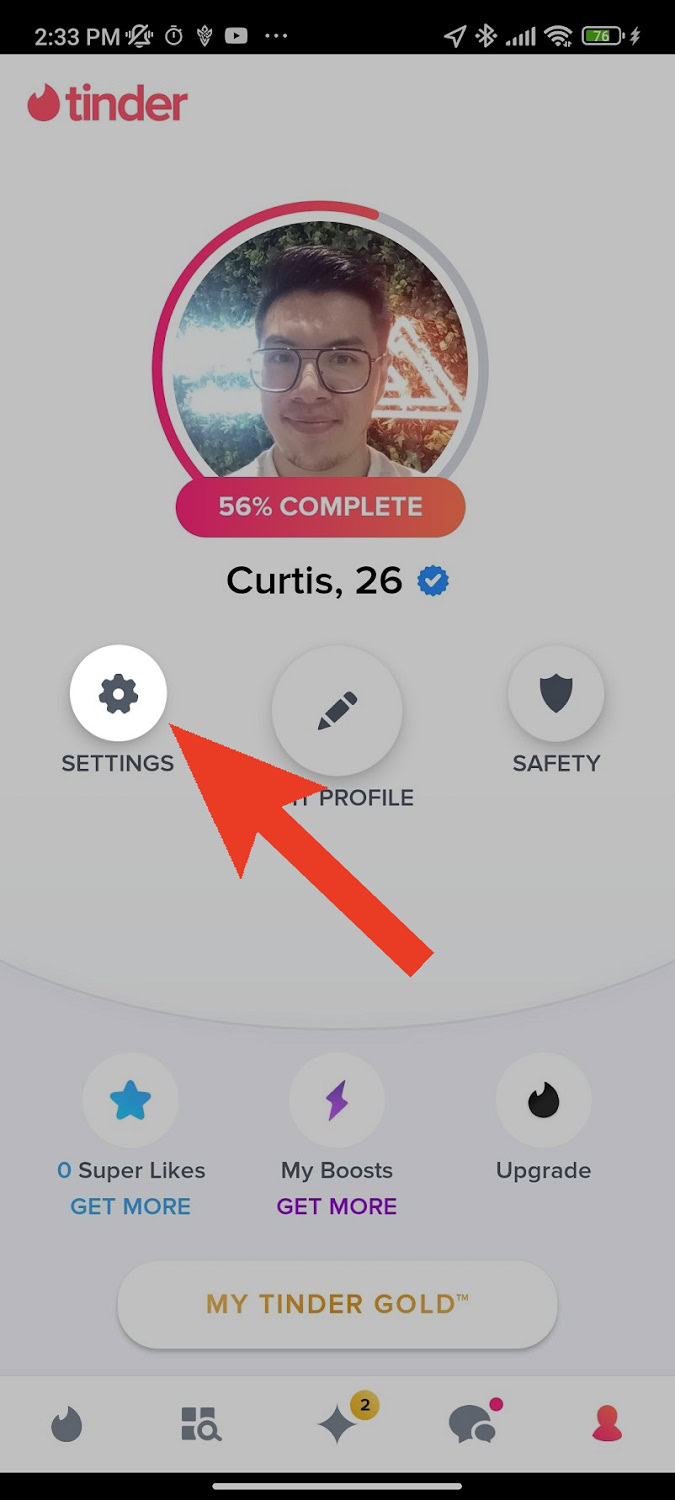The width and height of the screenshot is (675, 1500).
Task: Get more Boosts
Action: pos(337,1206)
